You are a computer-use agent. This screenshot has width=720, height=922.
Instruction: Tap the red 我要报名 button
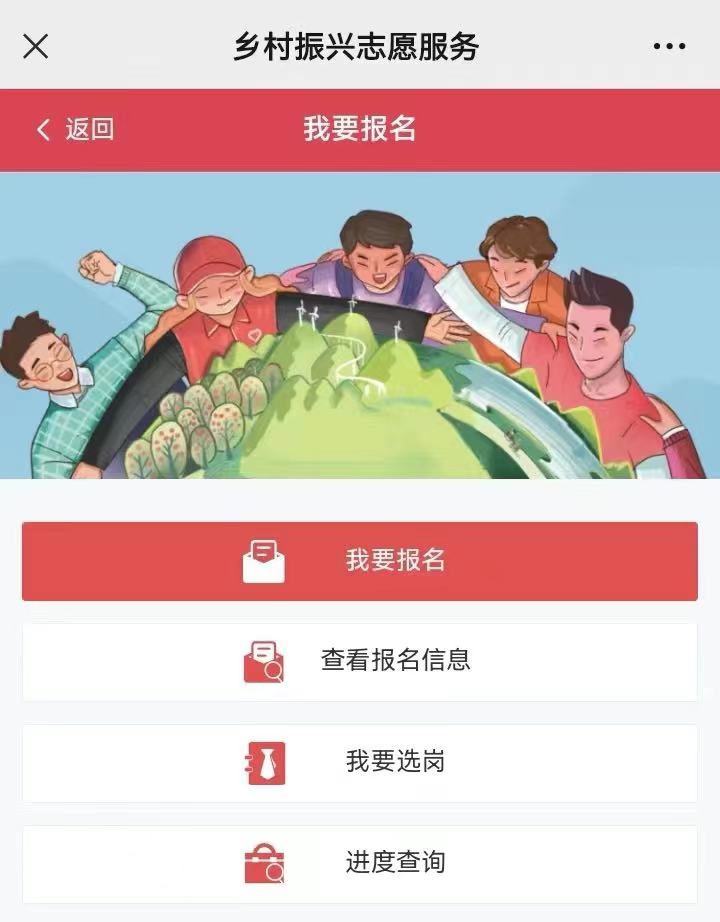tap(360, 561)
